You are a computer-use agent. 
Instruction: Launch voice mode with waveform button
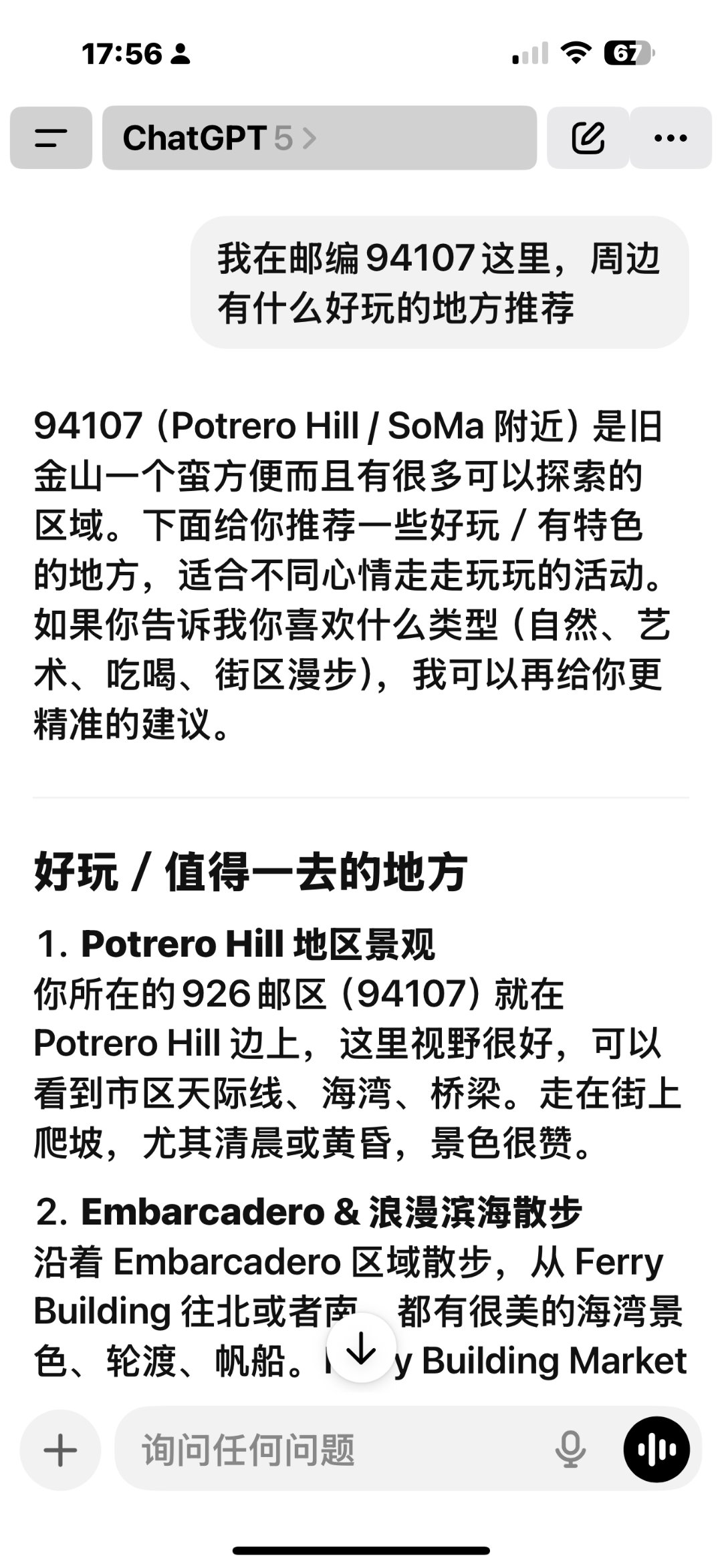[x=656, y=1450]
